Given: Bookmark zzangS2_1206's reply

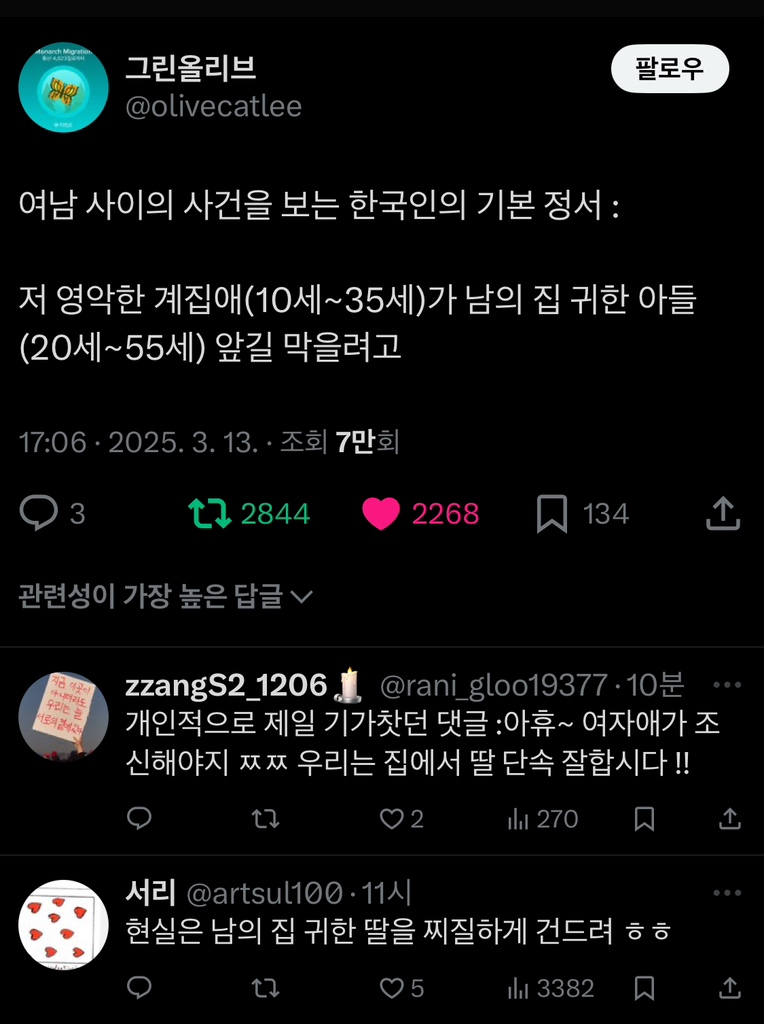Looking at the screenshot, I should coord(645,819).
